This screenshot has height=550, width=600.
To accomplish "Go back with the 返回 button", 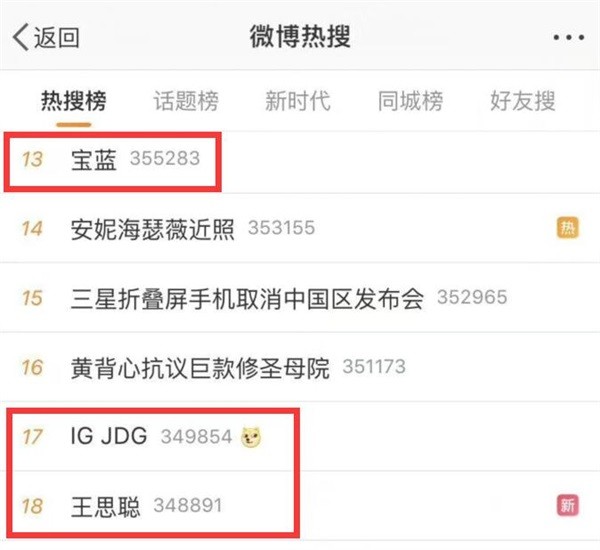I will point(46,38).
